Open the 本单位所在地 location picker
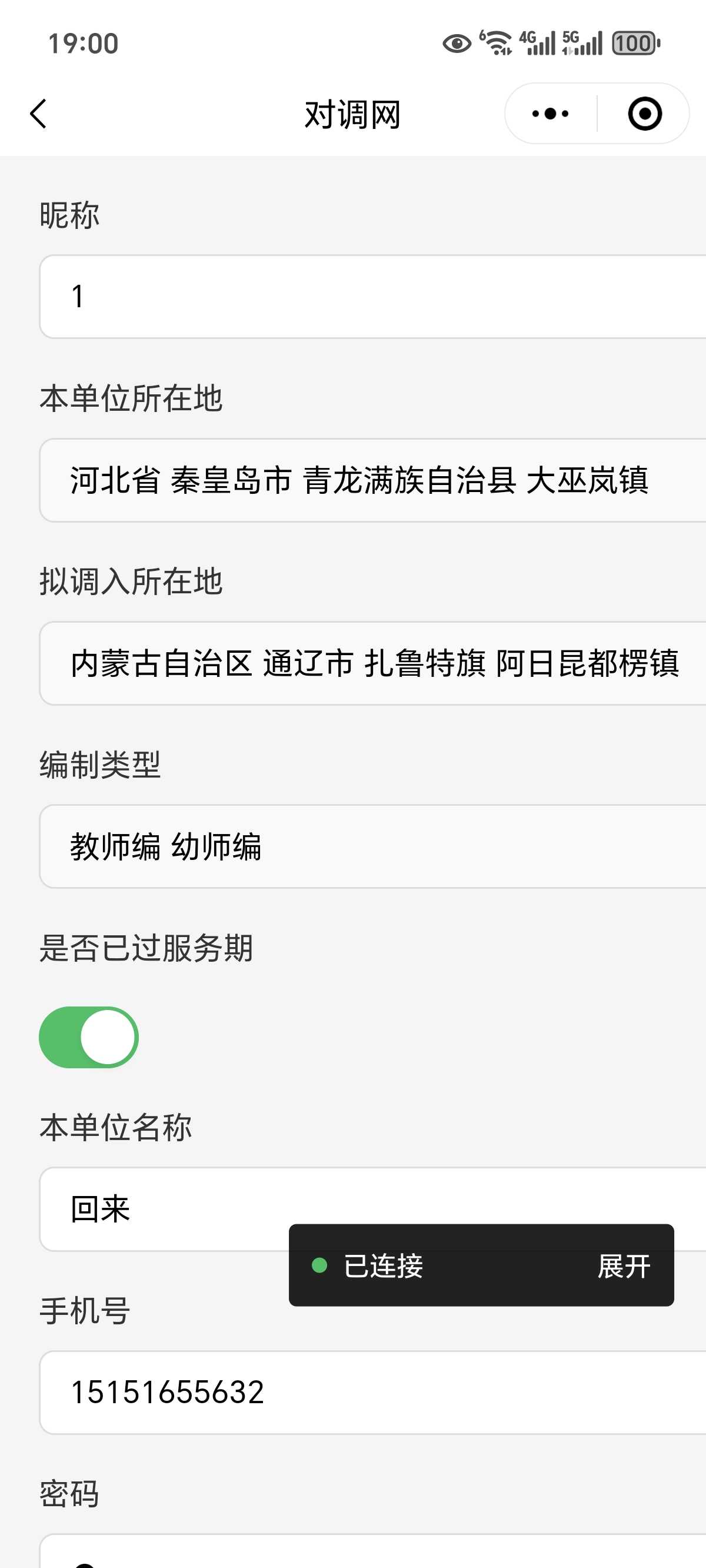This screenshot has width=706, height=1568. [x=371, y=480]
